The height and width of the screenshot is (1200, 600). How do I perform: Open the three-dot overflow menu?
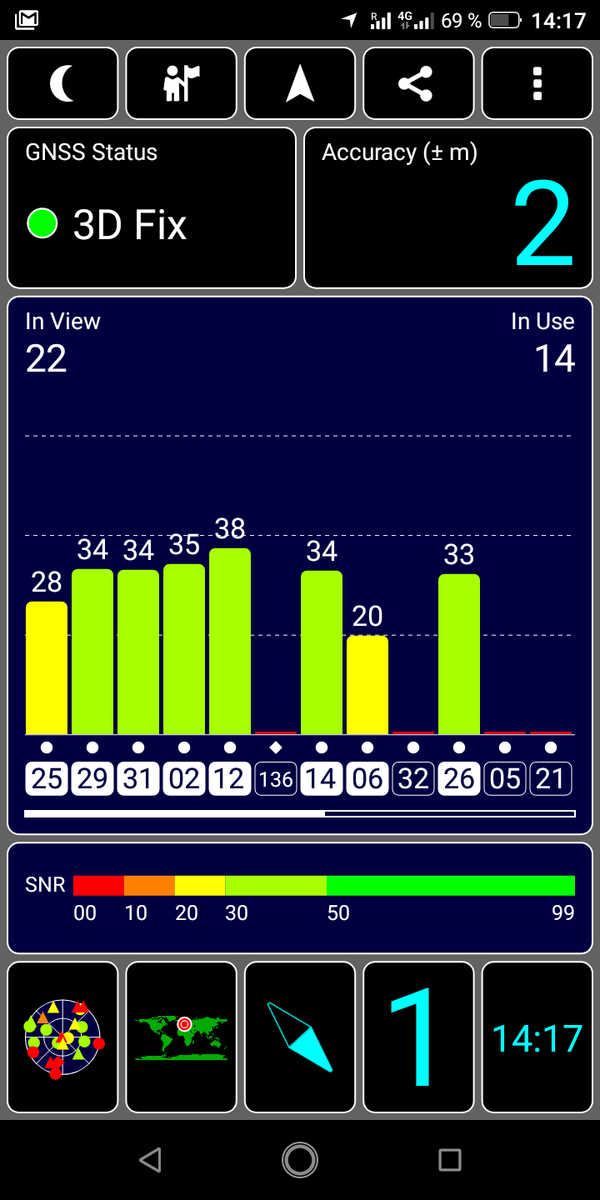[537, 84]
